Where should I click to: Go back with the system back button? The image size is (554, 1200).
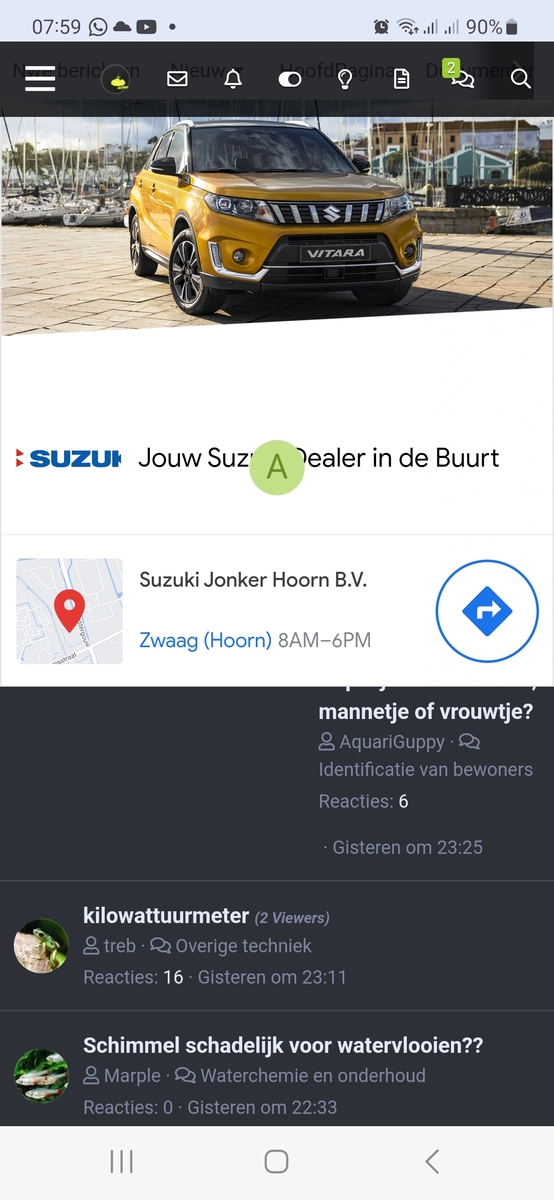432,1161
